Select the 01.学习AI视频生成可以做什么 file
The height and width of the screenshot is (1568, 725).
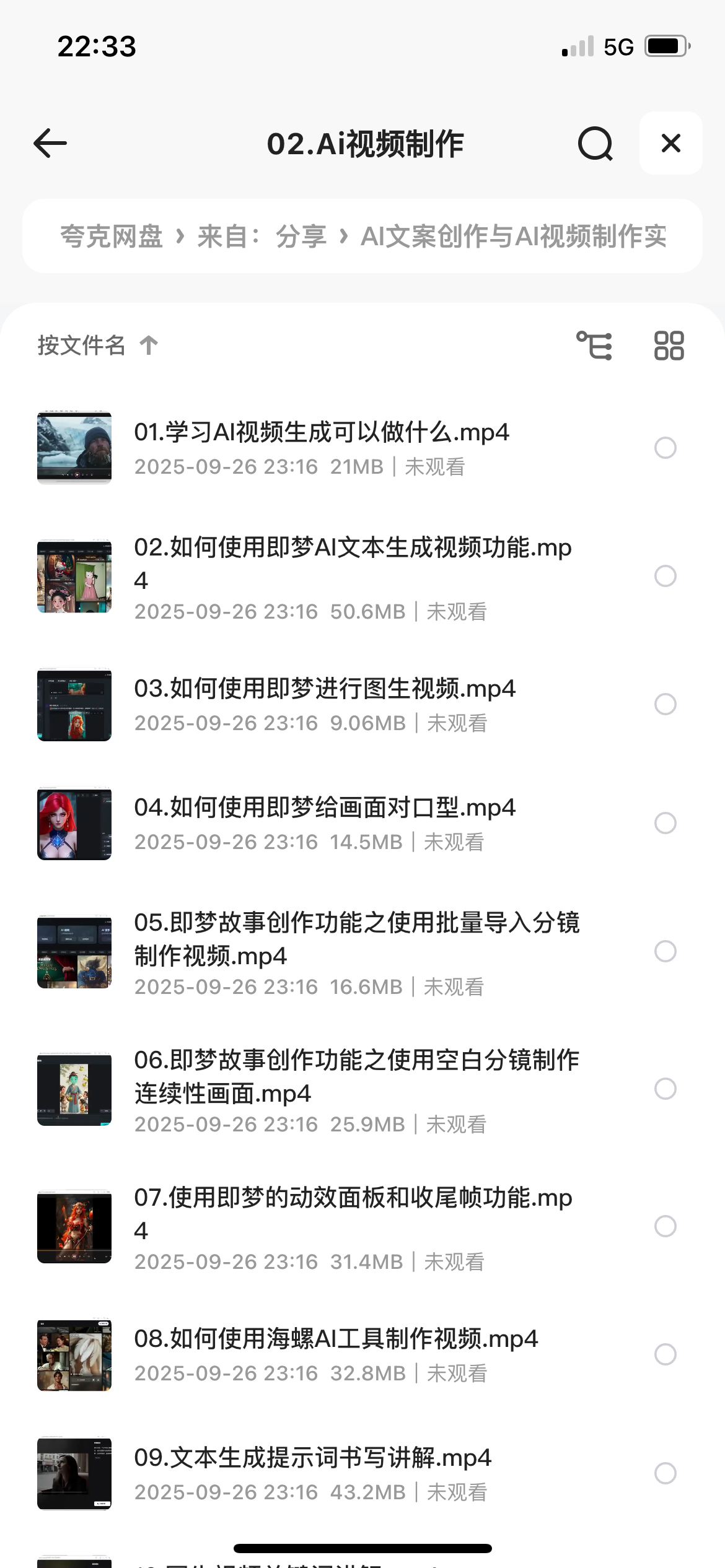click(x=665, y=448)
